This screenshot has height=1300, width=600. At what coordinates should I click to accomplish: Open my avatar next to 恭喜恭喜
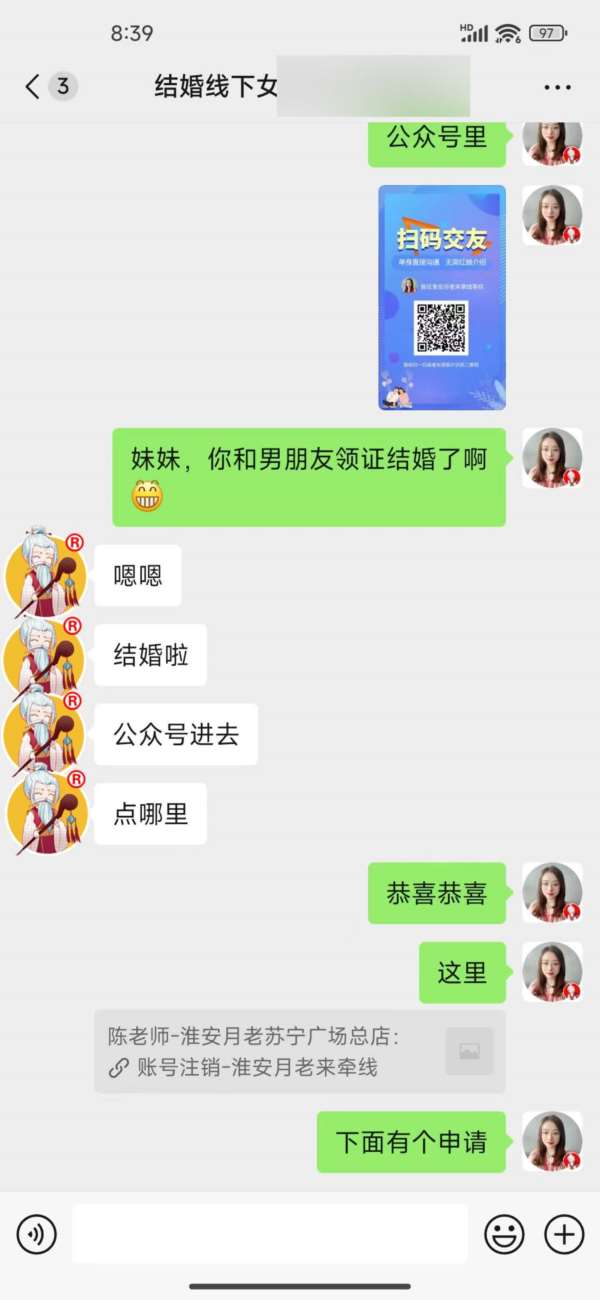point(552,892)
